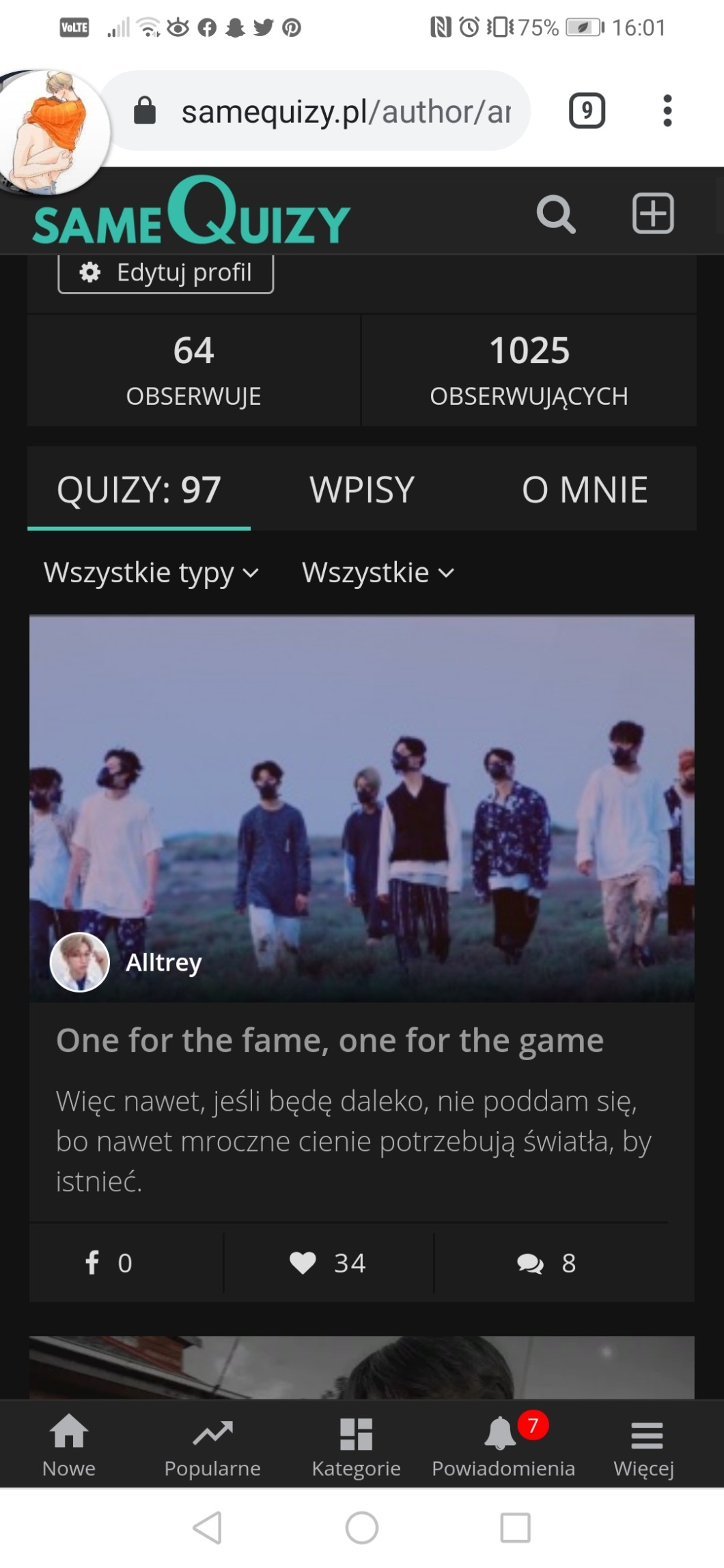Share the quiz on Facebook
Screen dimensions: 724x1568
pos(109,1263)
